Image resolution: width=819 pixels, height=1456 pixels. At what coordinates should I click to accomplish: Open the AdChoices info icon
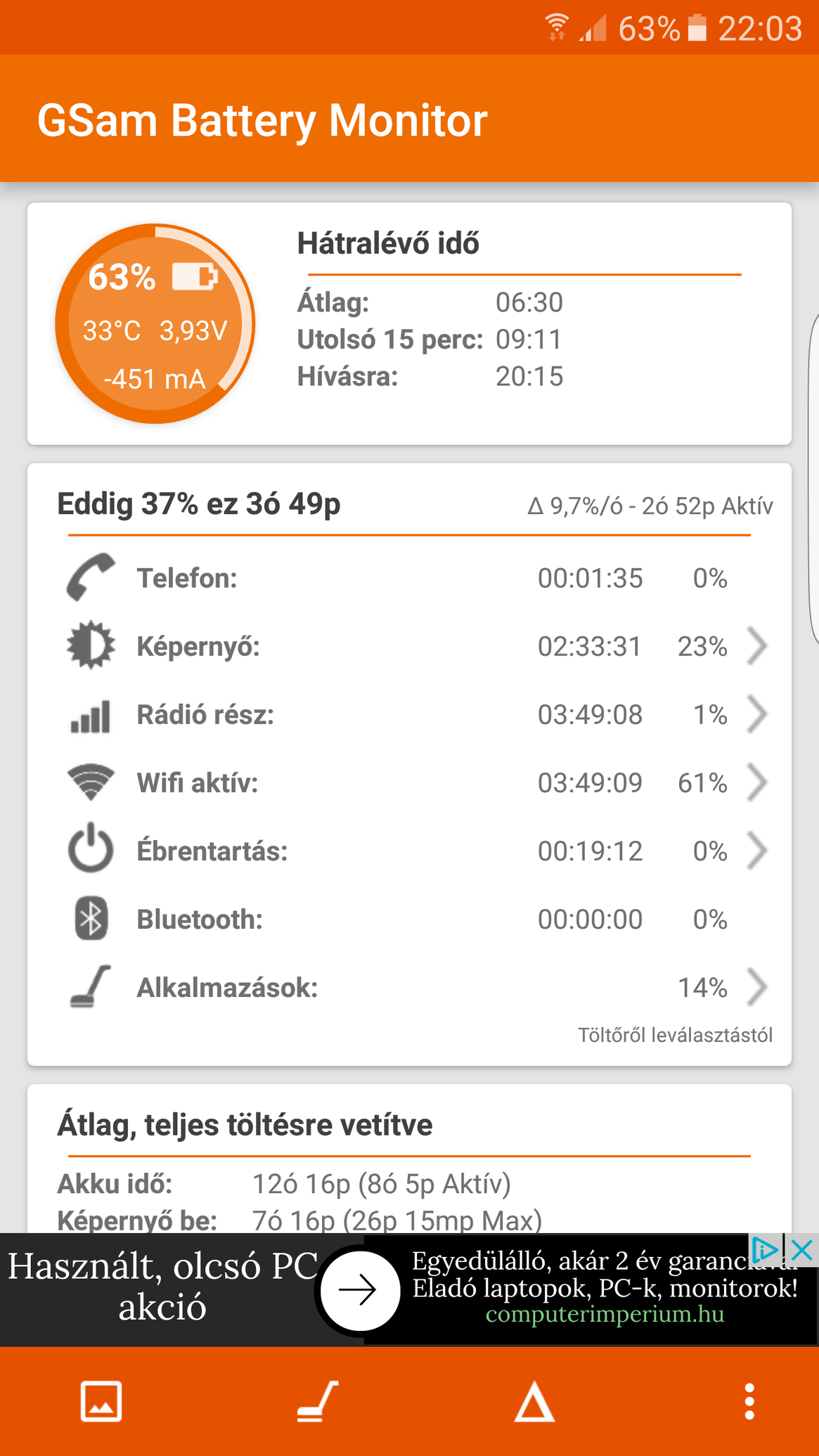tap(765, 1250)
